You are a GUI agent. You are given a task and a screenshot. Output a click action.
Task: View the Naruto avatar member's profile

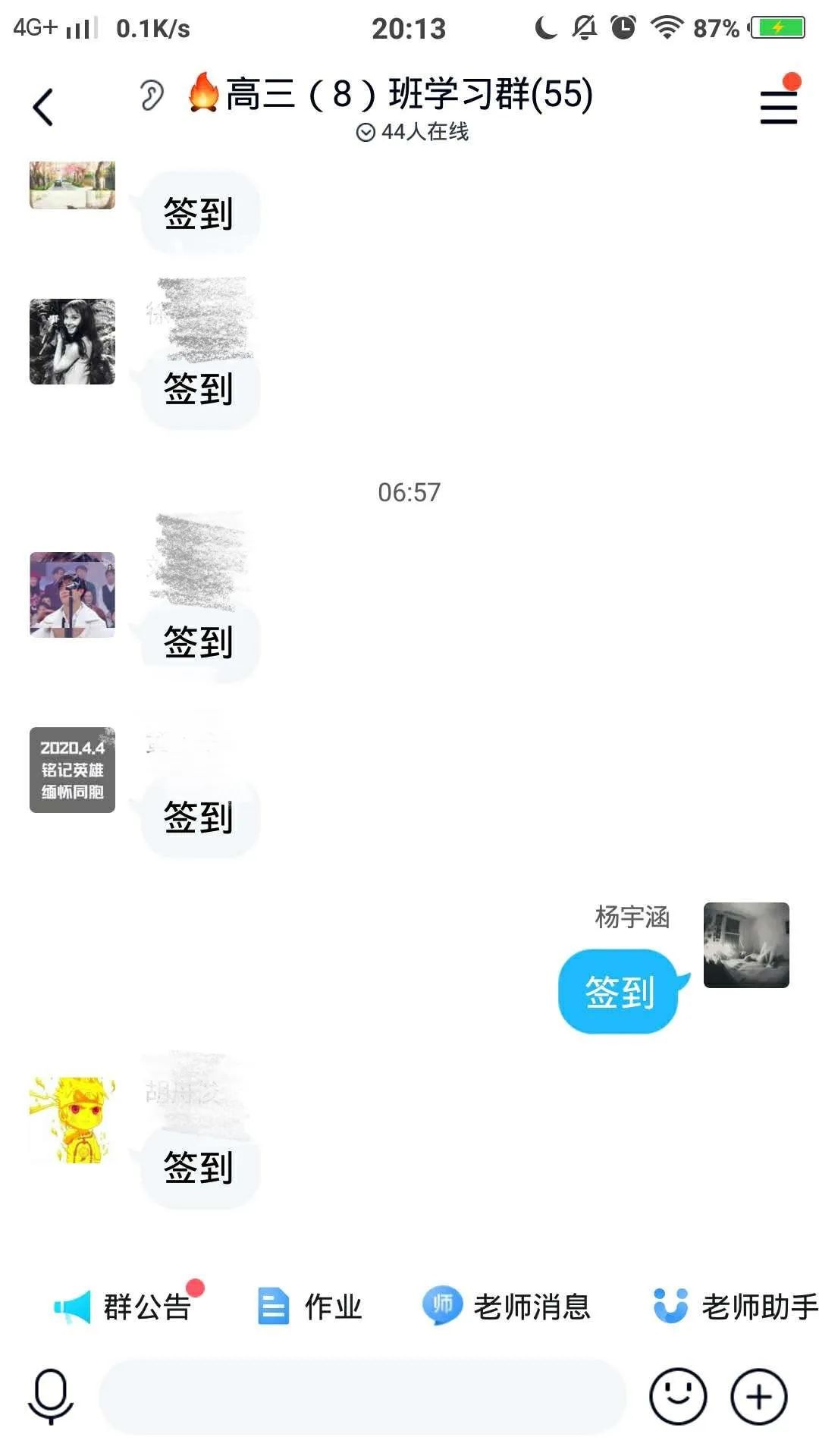pyautogui.click(x=72, y=1120)
